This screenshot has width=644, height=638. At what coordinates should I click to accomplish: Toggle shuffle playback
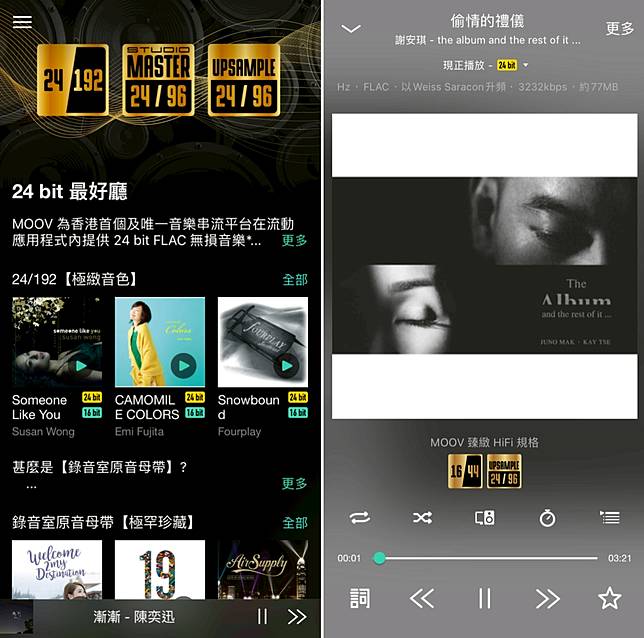pos(422,518)
